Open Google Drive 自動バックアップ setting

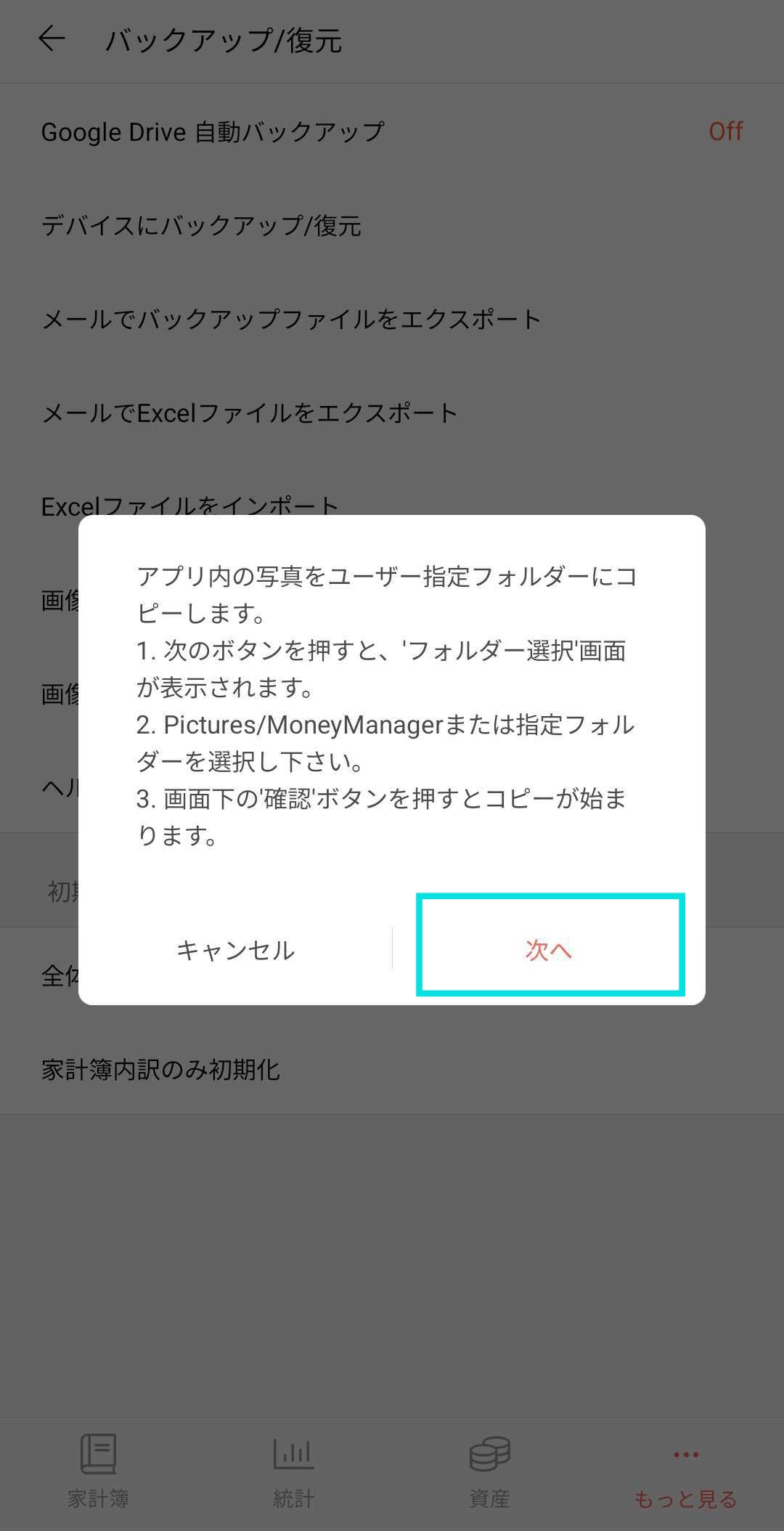point(392,132)
